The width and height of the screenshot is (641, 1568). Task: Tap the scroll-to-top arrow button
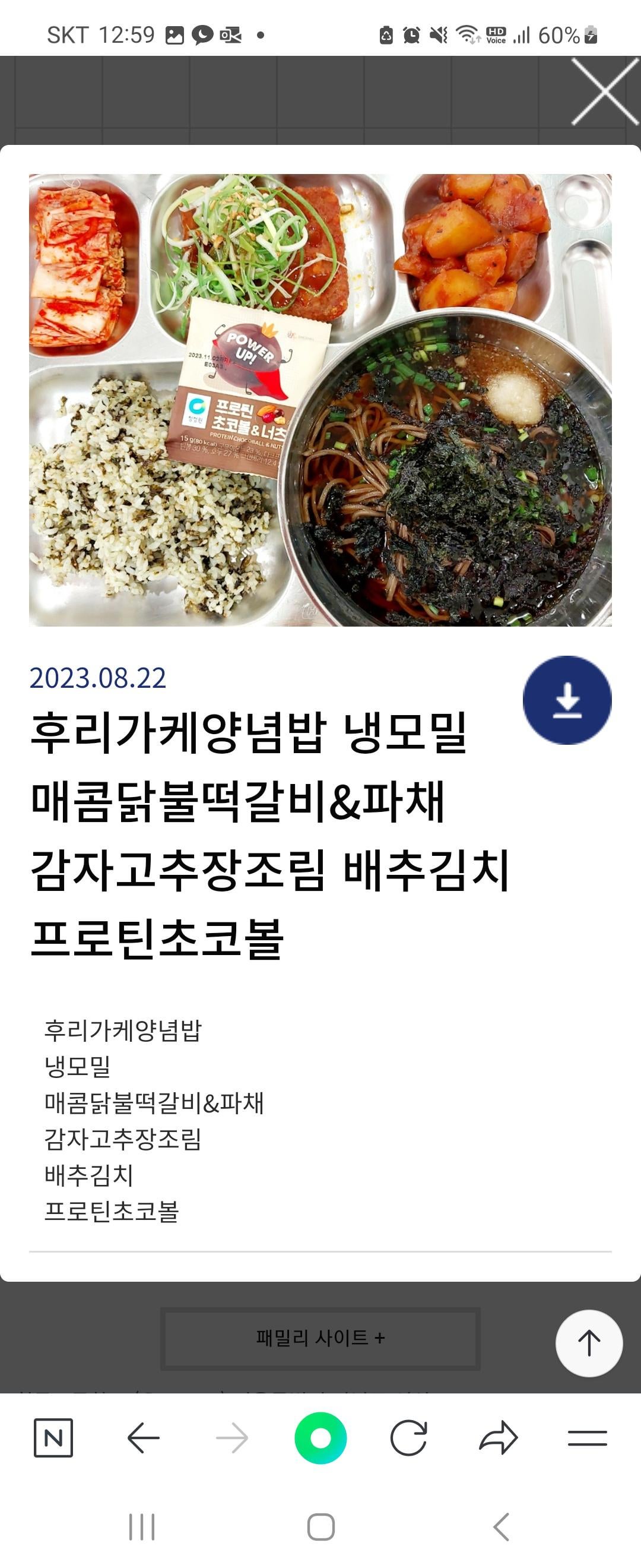[588, 1343]
